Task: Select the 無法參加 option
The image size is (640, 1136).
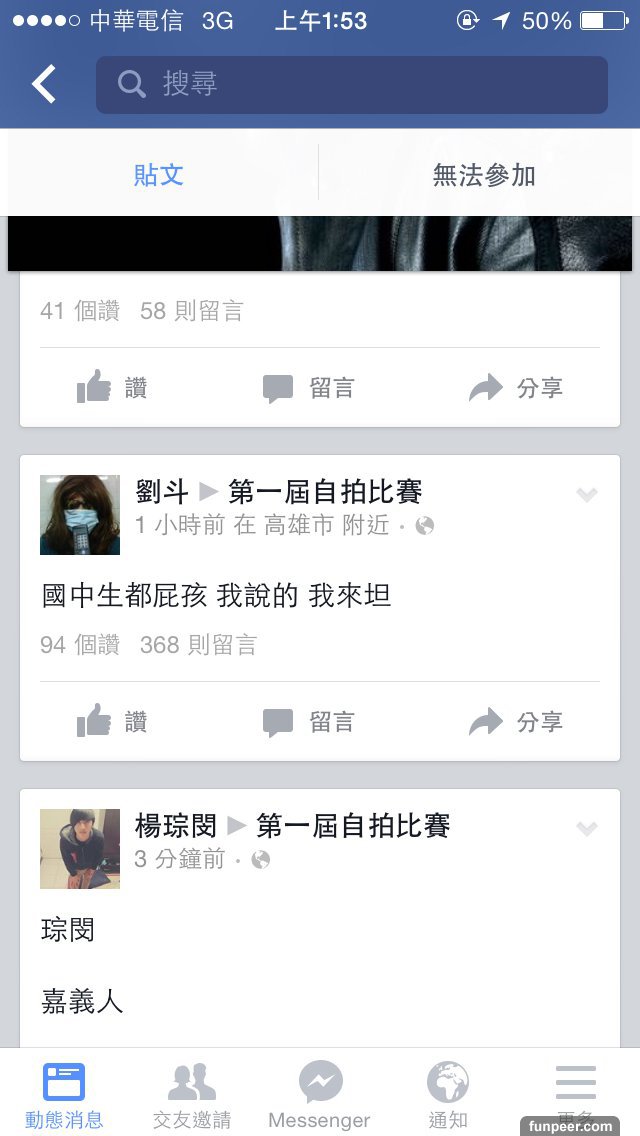Action: [x=483, y=175]
